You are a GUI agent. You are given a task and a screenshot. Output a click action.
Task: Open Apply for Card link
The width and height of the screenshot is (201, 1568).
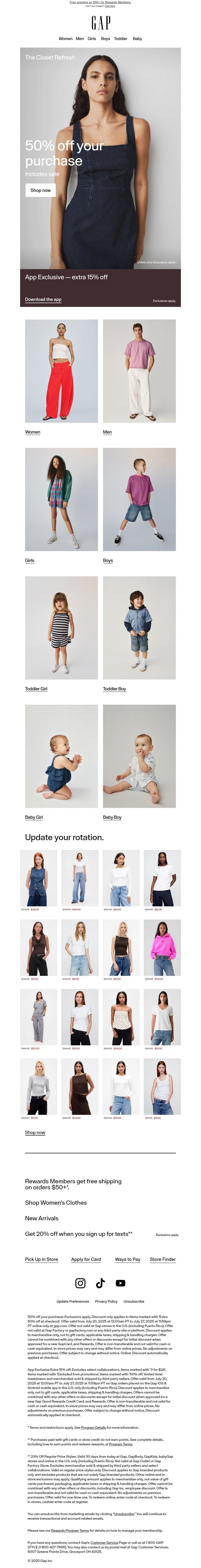[86, 1259]
